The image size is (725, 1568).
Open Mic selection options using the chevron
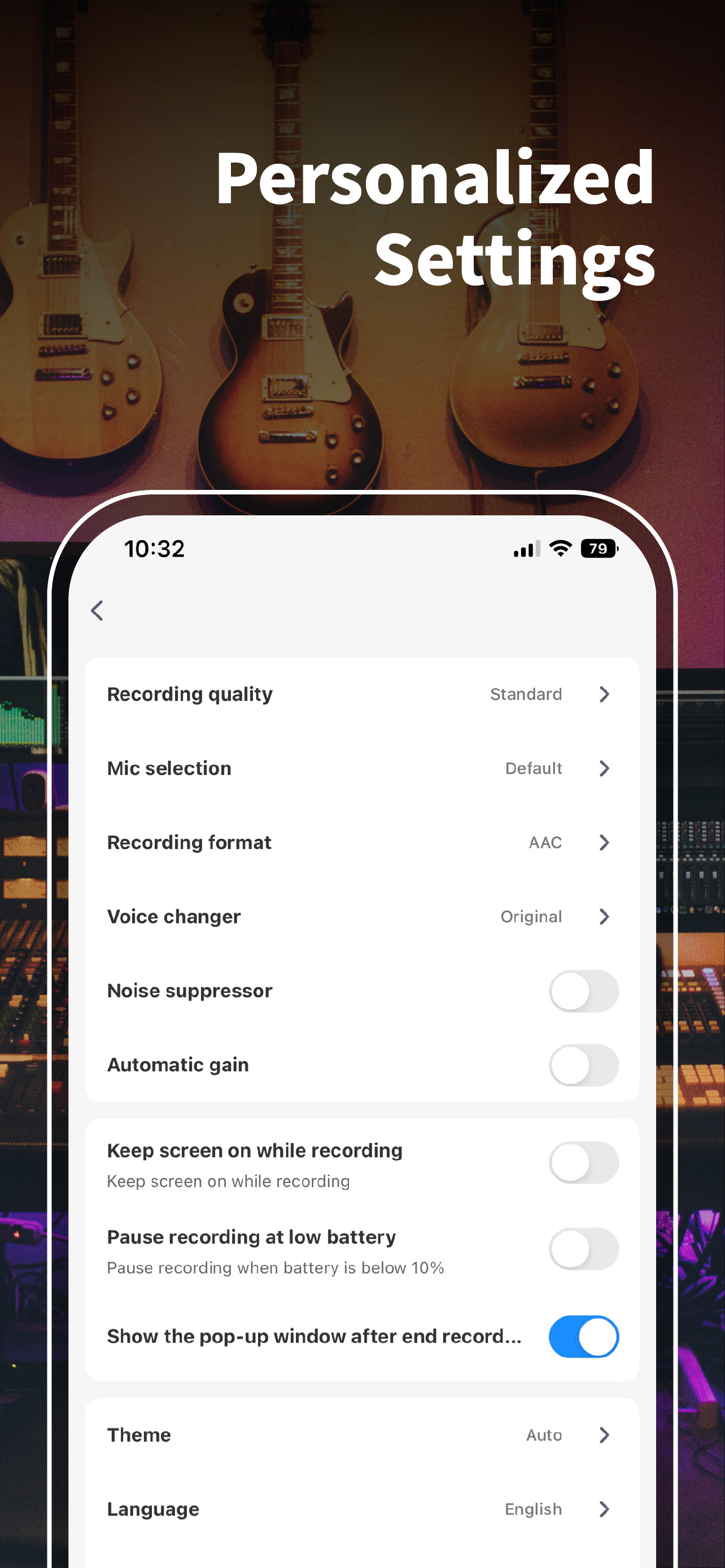(604, 768)
